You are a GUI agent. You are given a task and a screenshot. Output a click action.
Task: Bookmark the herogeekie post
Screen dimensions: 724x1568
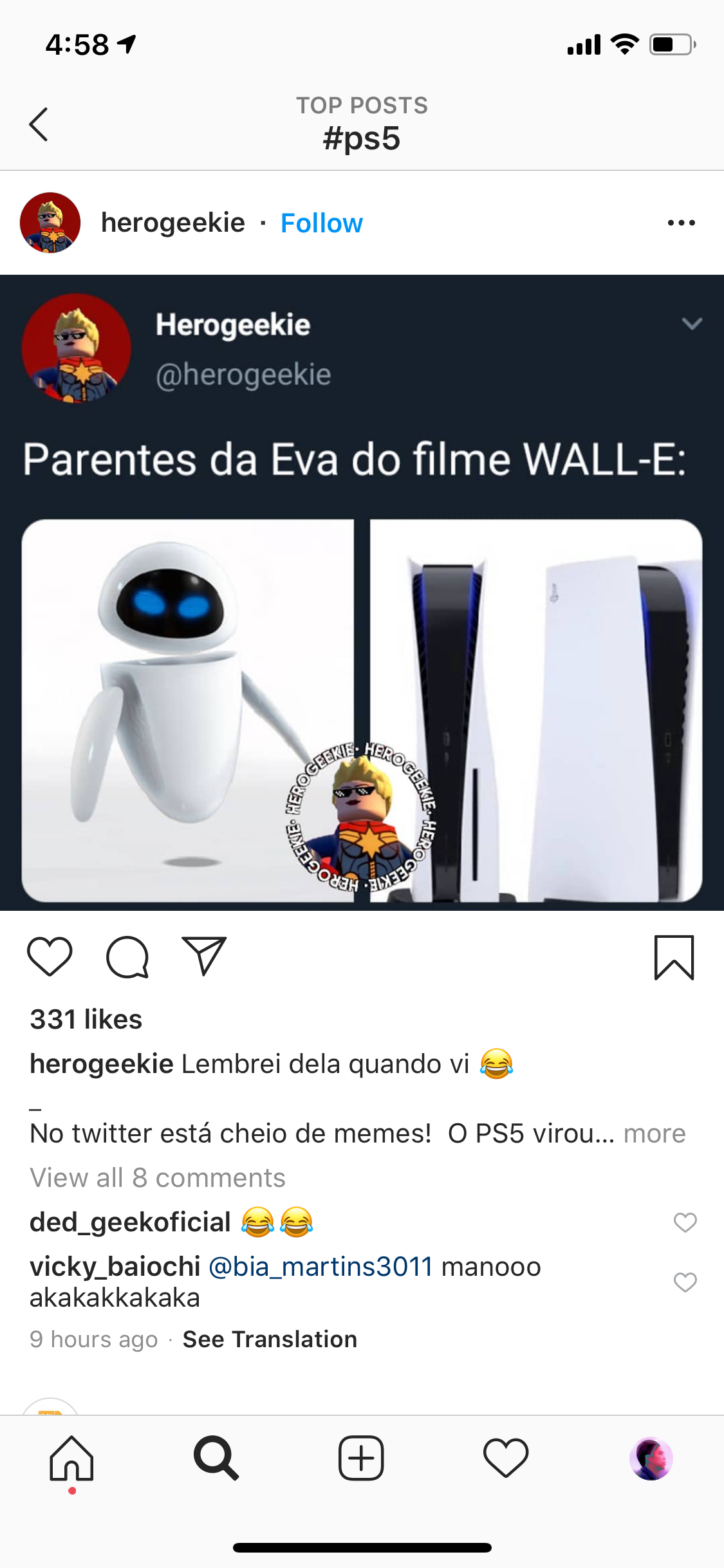[674, 957]
